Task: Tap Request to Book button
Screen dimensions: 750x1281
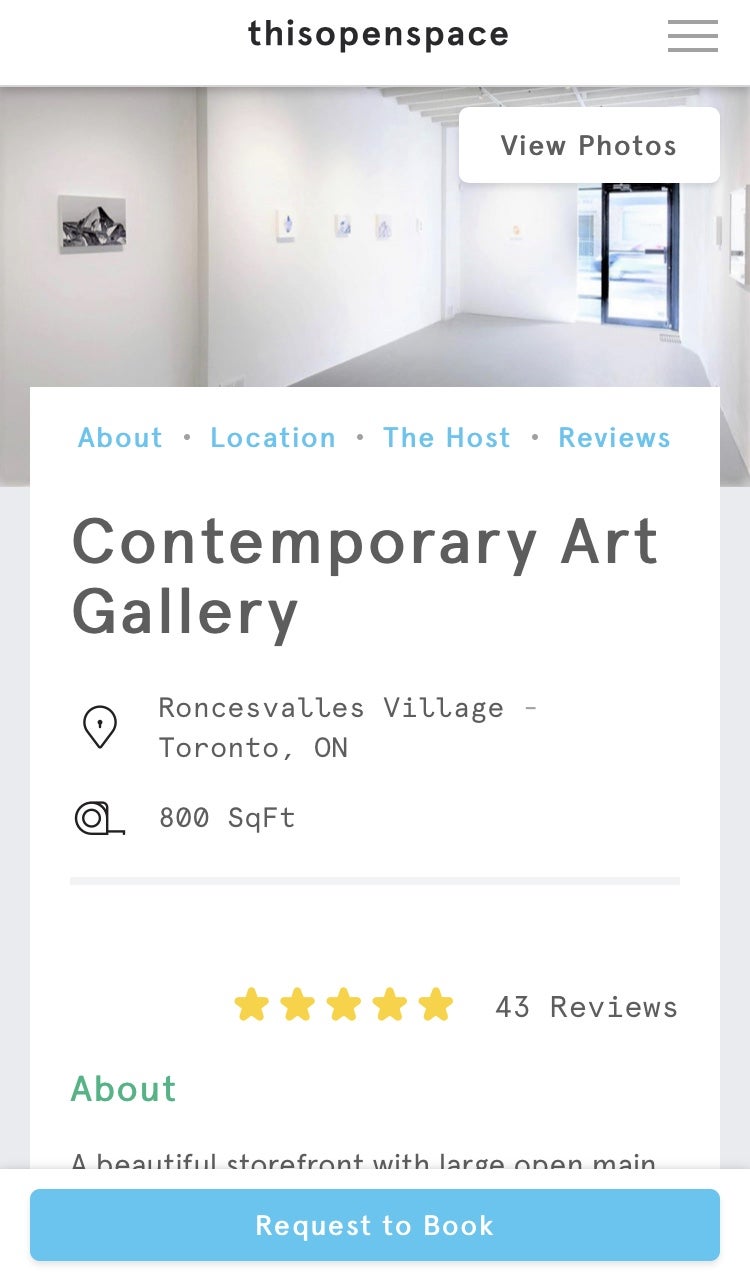Action: 375,1226
